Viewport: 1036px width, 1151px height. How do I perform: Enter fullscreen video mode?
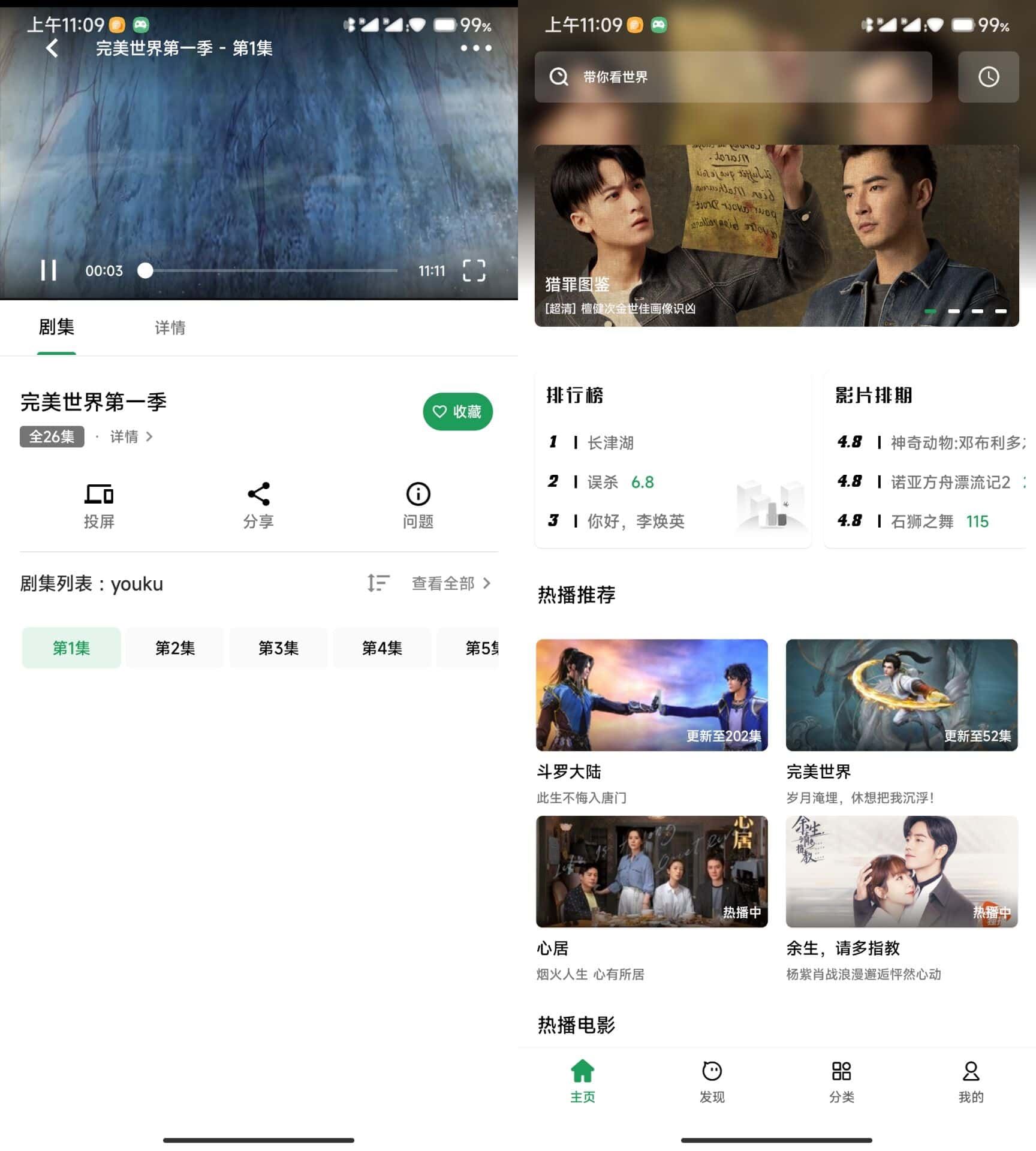(474, 270)
